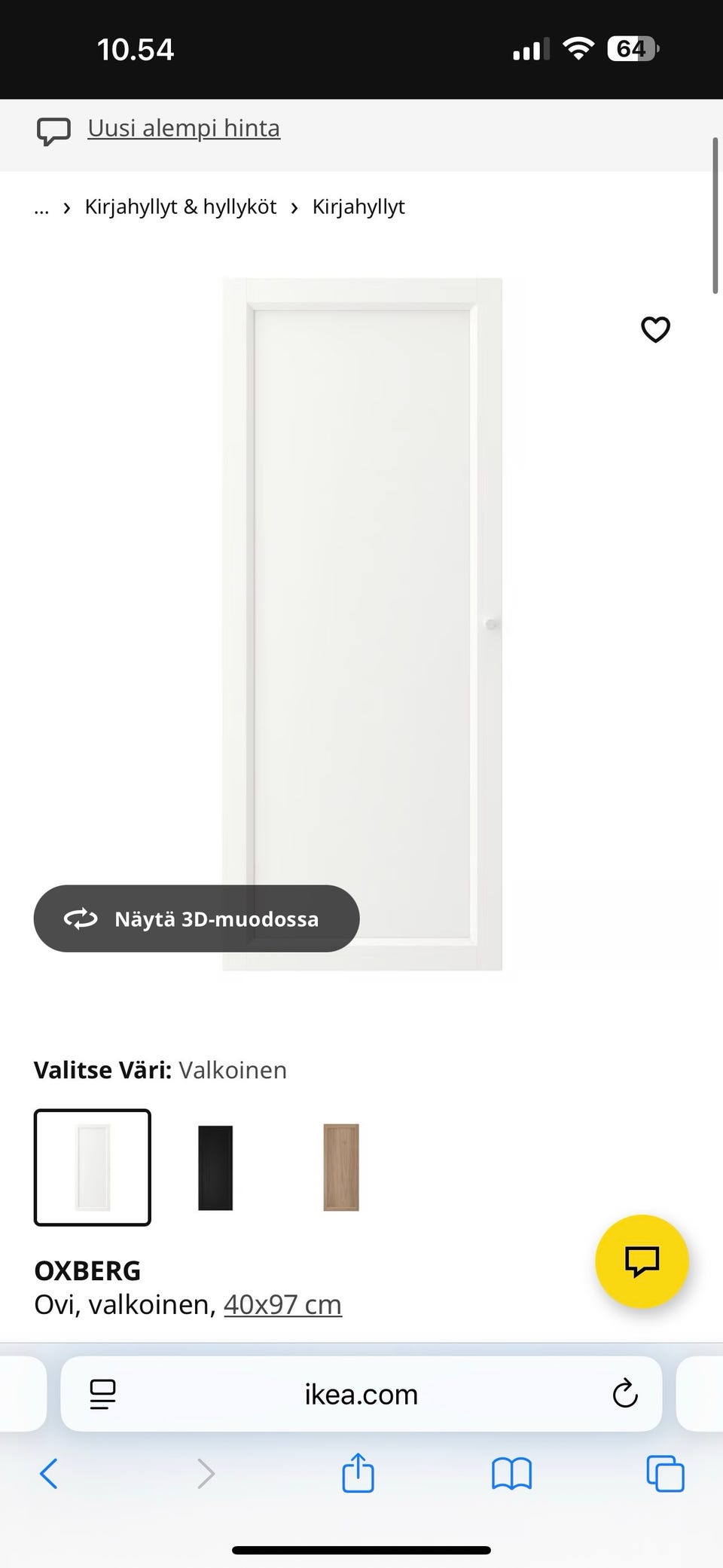Open the page formatting menu in address bar
The image size is (723, 1568).
coord(102,1394)
